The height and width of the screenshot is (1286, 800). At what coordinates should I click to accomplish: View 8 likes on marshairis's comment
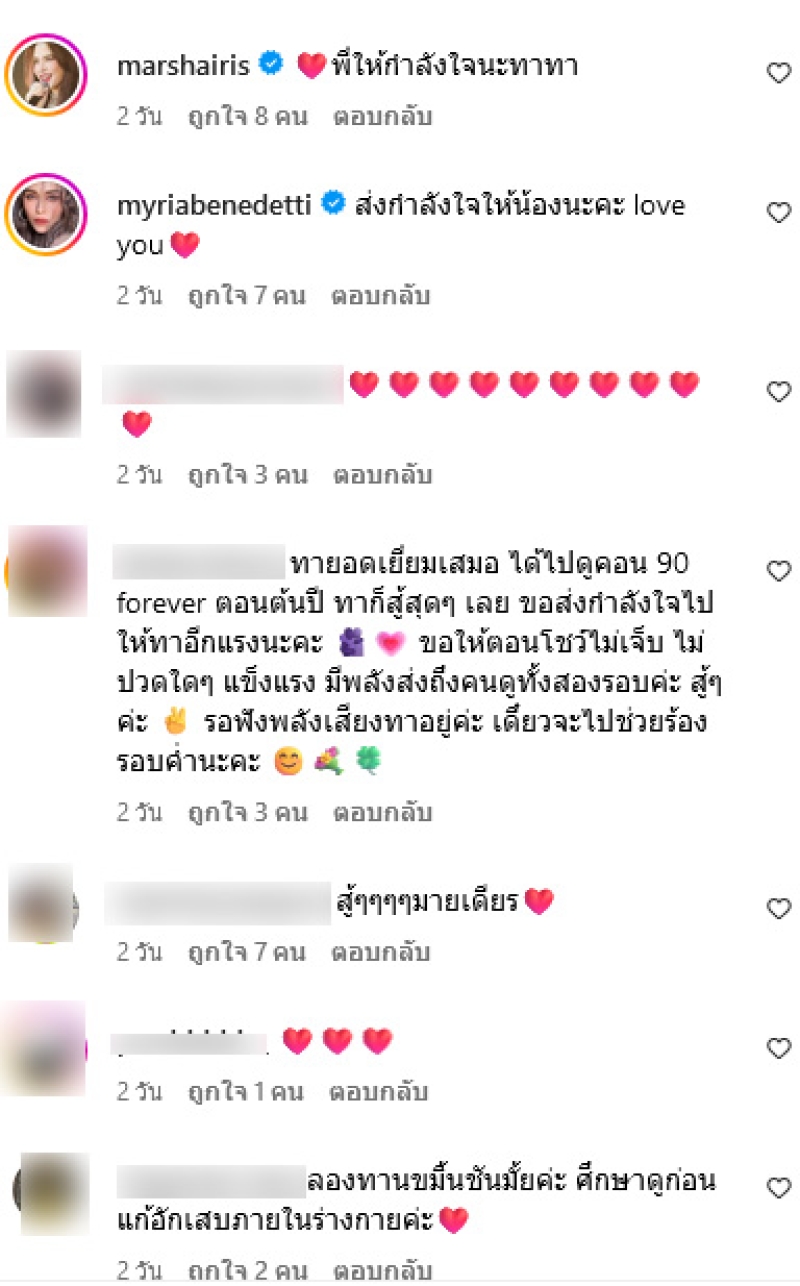click(x=247, y=117)
